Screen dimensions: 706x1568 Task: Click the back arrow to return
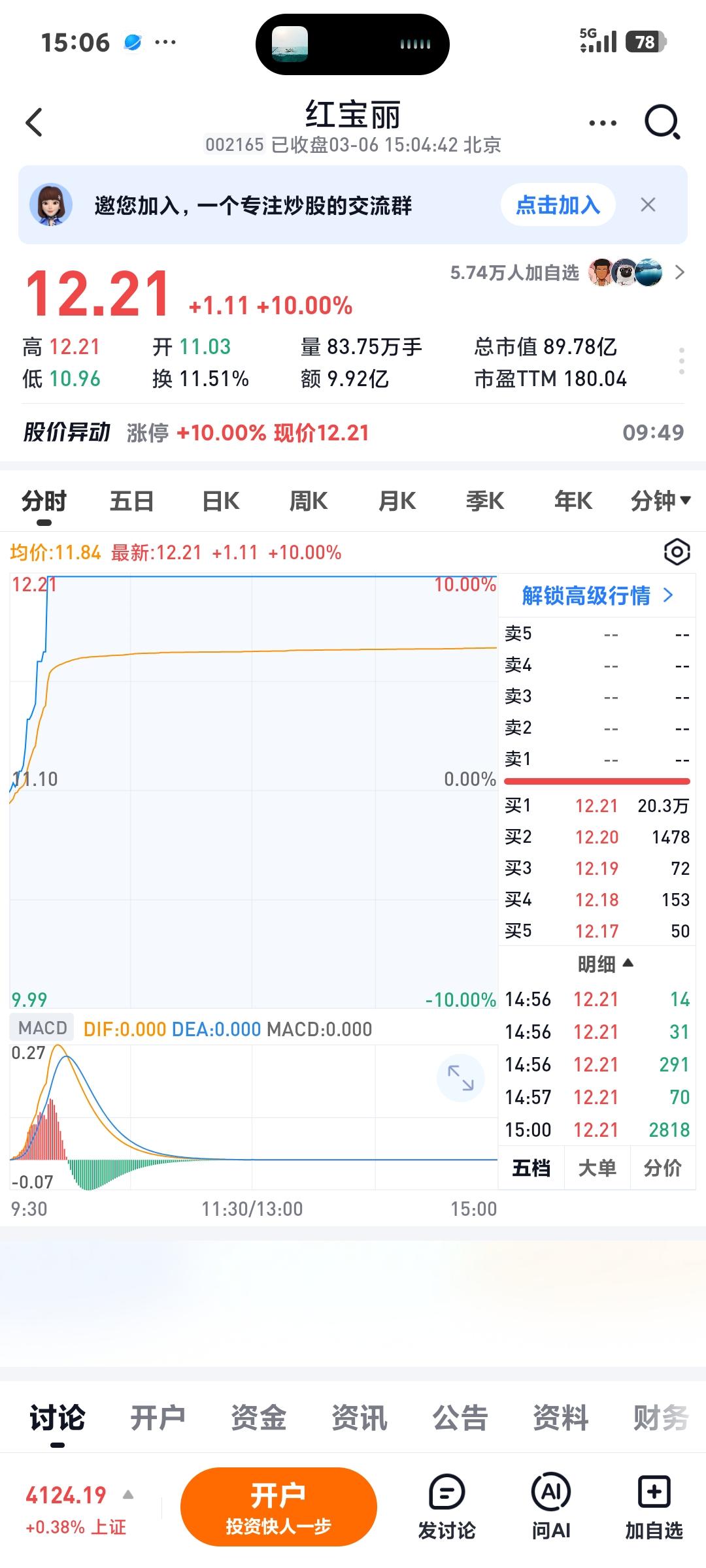[x=33, y=122]
